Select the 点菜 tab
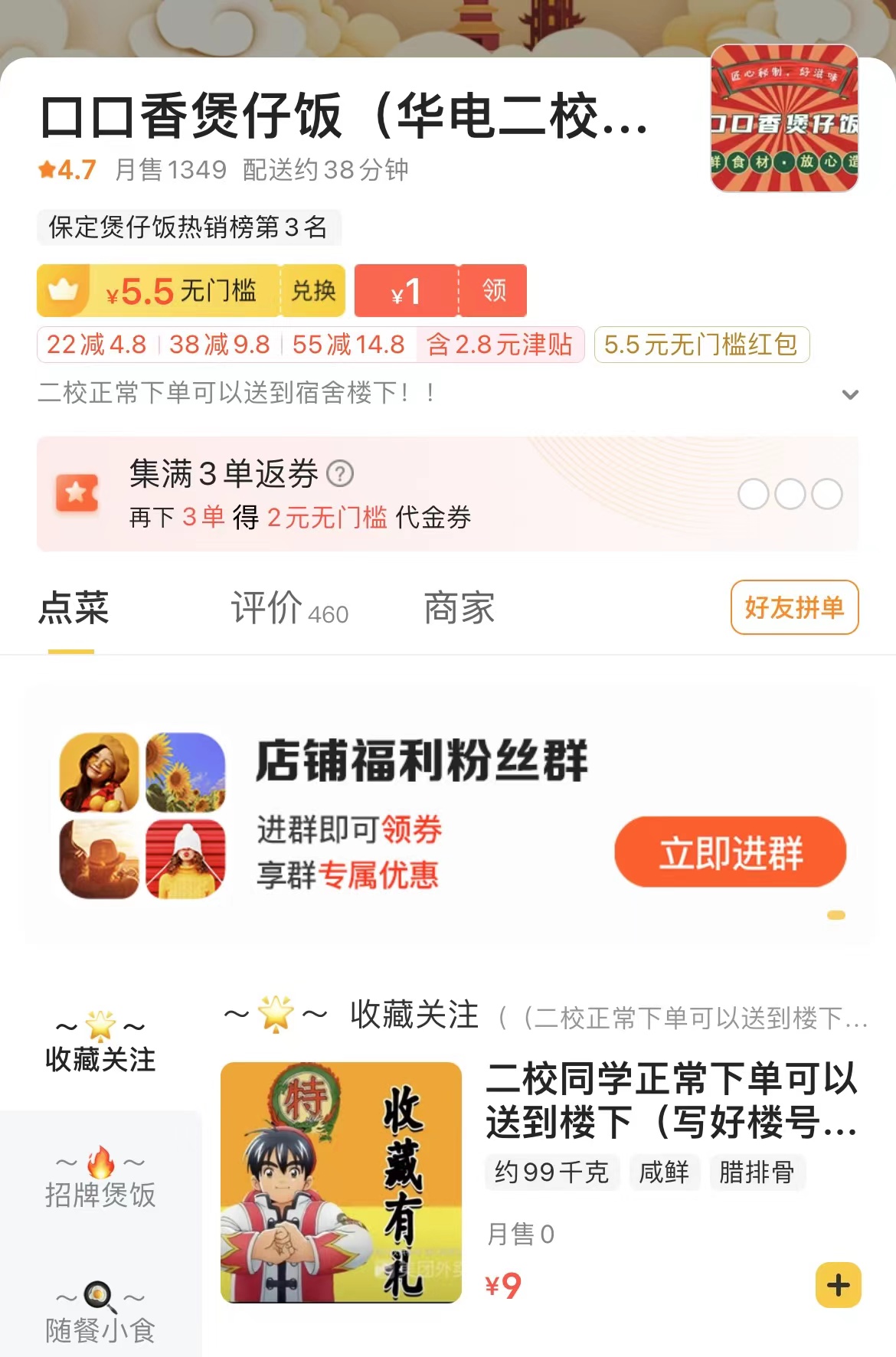 (74, 609)
